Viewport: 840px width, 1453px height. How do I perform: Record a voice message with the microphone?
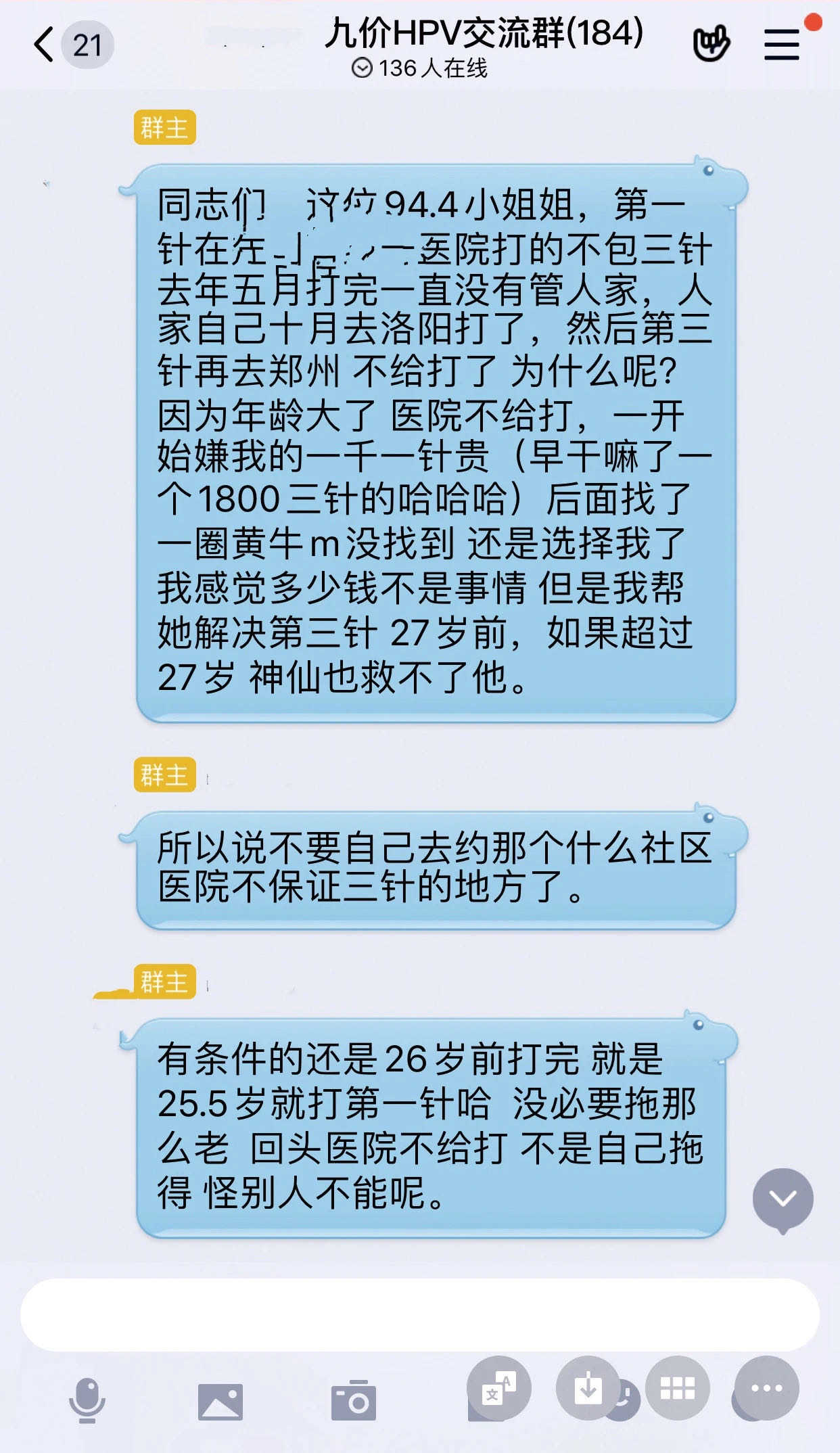[x=87, y=1400]
